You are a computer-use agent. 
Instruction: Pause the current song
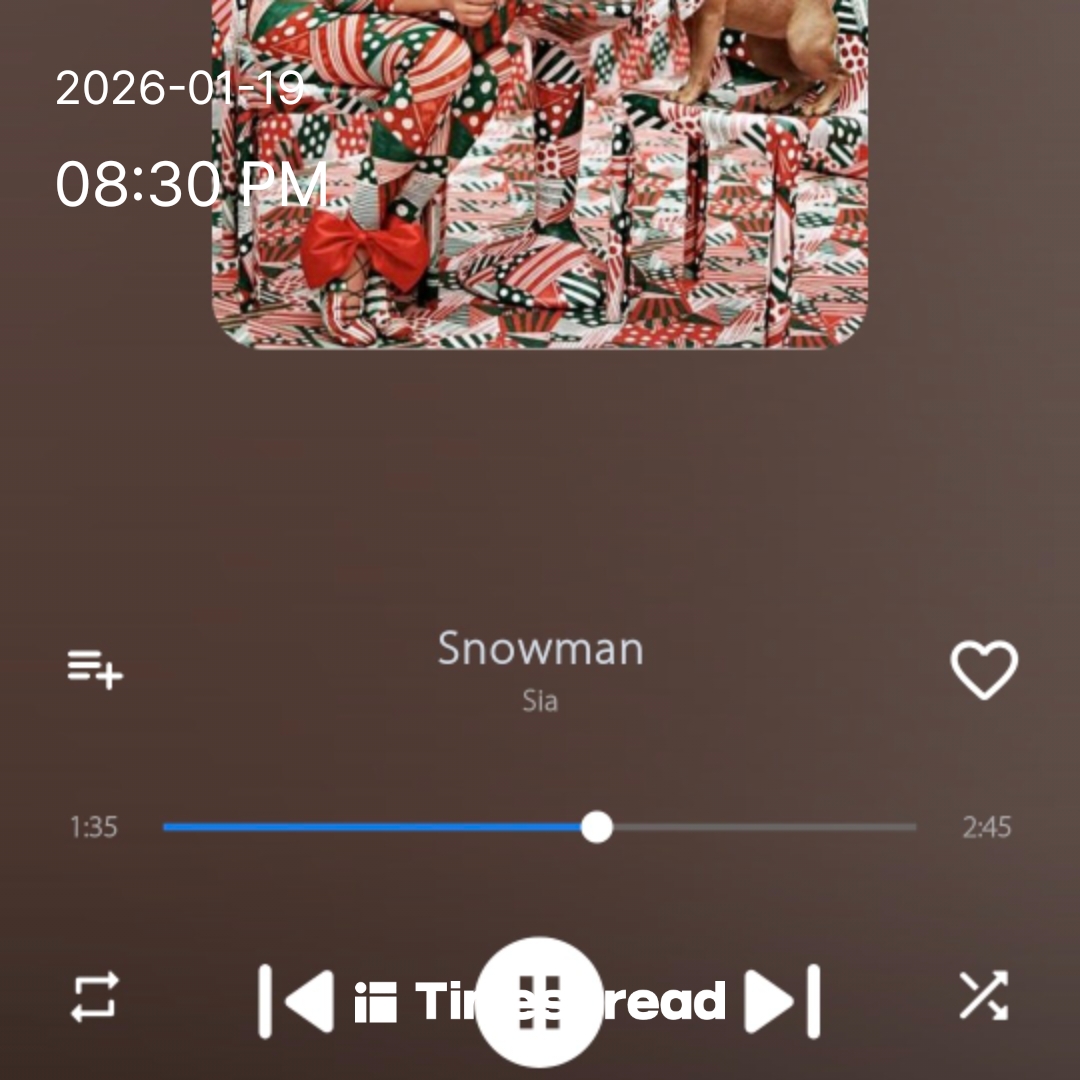click(x=540, y=1000)
